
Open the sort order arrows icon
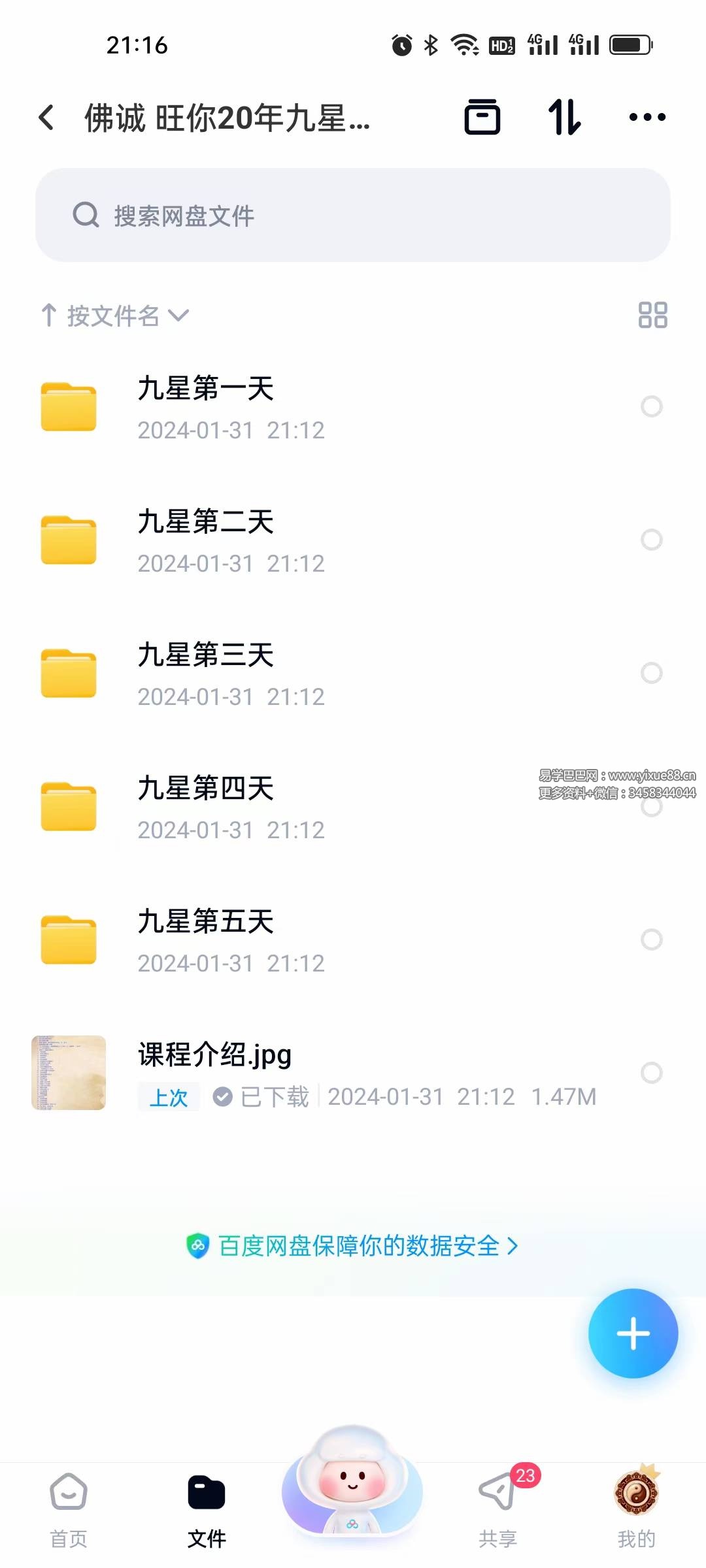click(x=565, y=118)
